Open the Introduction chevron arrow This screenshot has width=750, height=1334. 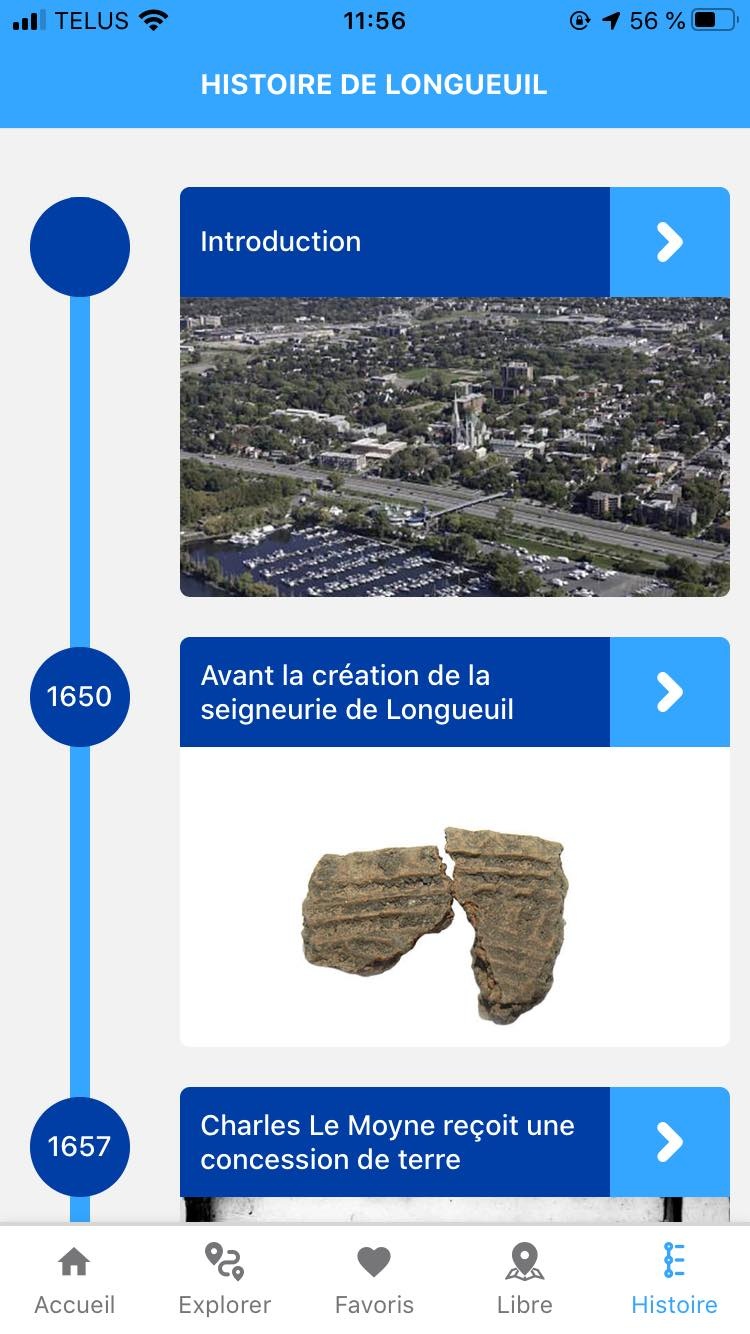point(669,242)
